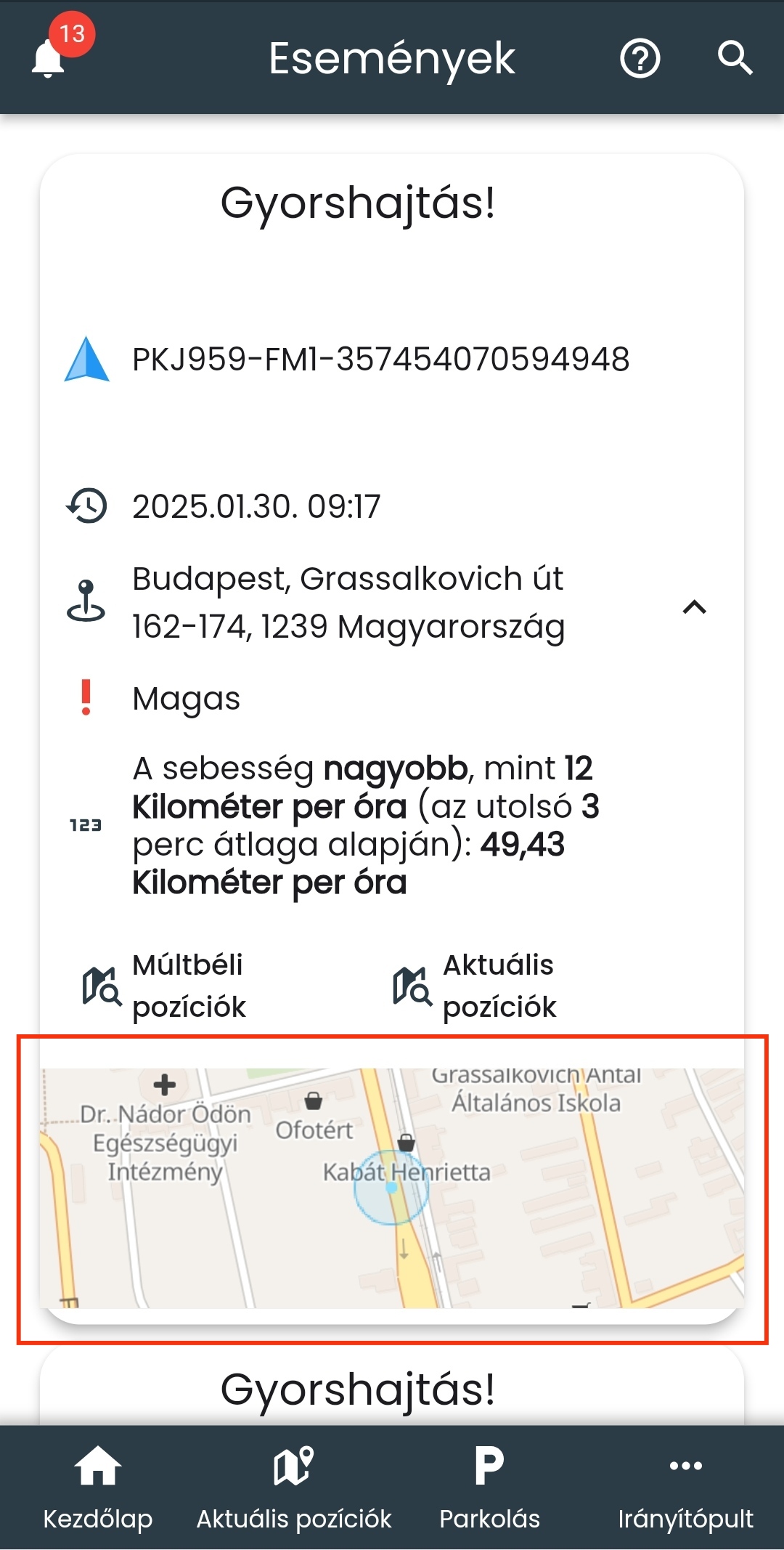Open the notifications bell
The width and height of the screenshot is (784, 1550).
[49, 58]
